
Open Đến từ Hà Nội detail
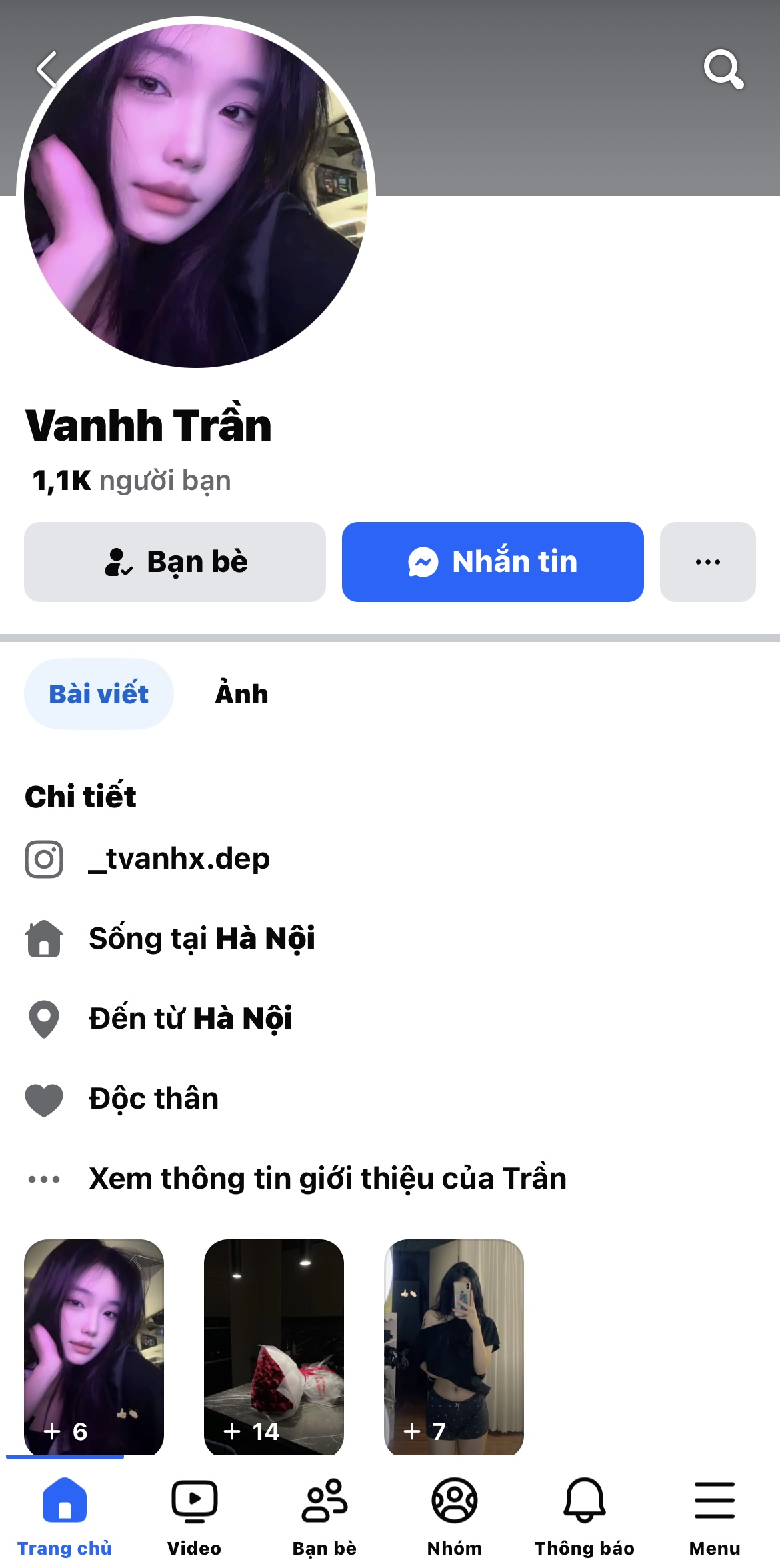(x=191, y=1019)
